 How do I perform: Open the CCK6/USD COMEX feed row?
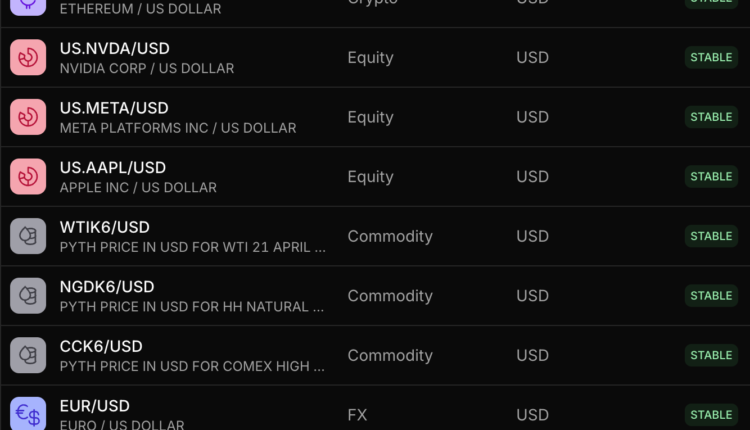click(x=101, y=346)
